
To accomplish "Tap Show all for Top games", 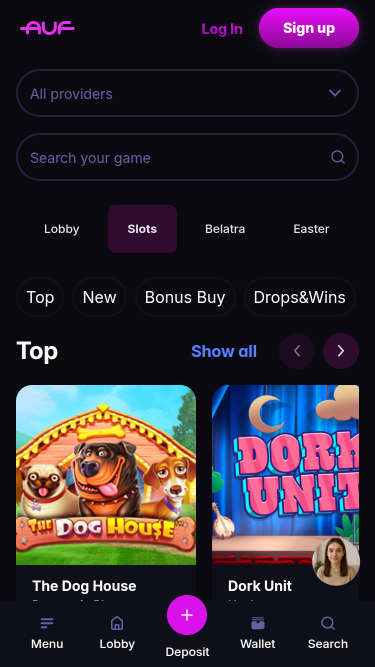I will click(224, 351).
